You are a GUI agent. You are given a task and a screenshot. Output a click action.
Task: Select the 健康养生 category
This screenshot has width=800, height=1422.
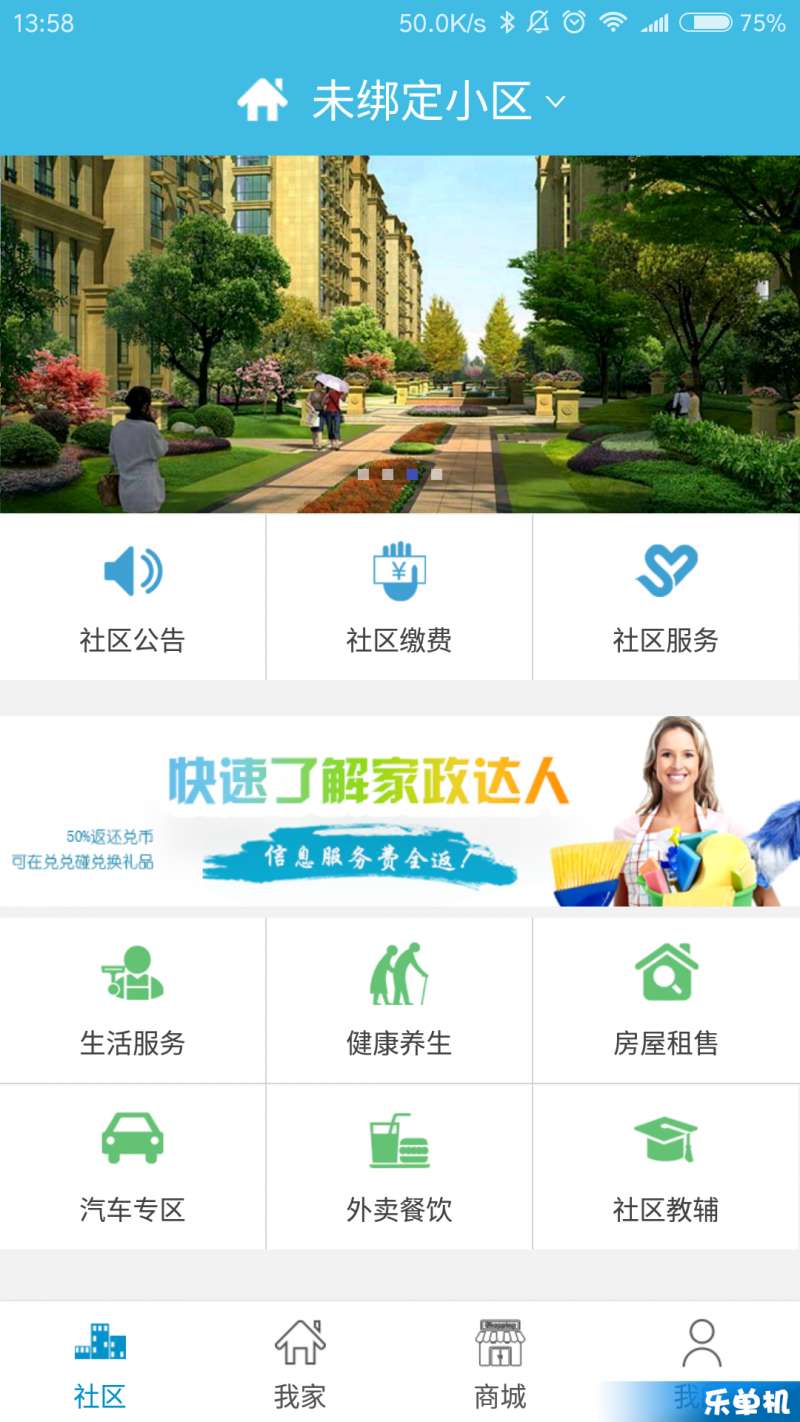point(399,1000)
